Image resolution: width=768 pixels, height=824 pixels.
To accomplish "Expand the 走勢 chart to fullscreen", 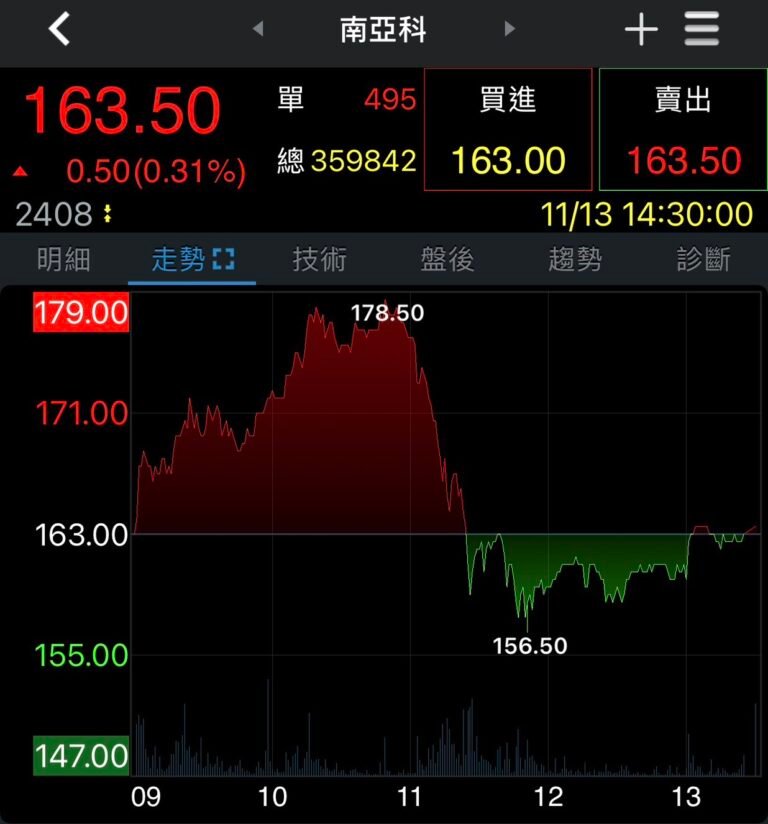I will click(x=224, y=261).
